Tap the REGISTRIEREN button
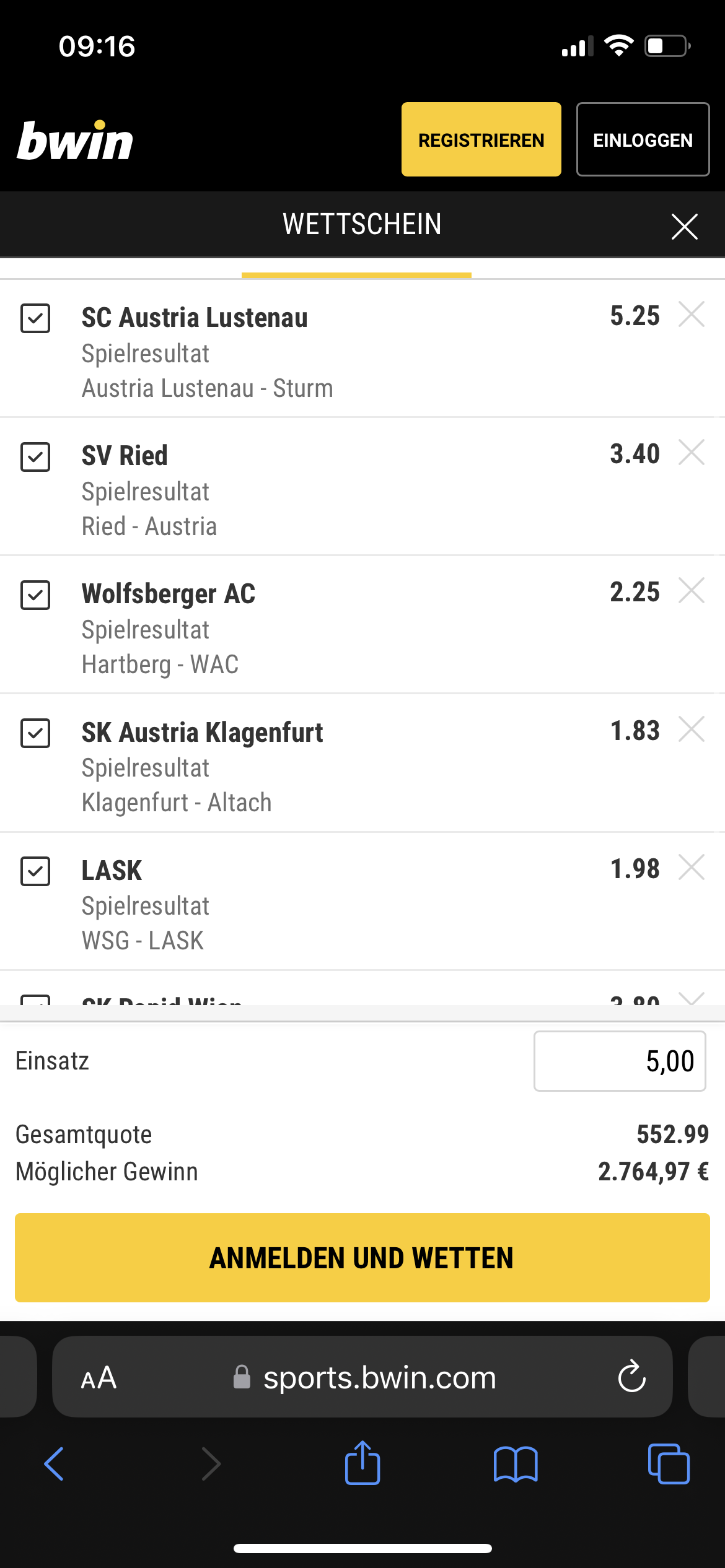The image size is (725, 1568). pyautogui.click(x=481, y=139)
